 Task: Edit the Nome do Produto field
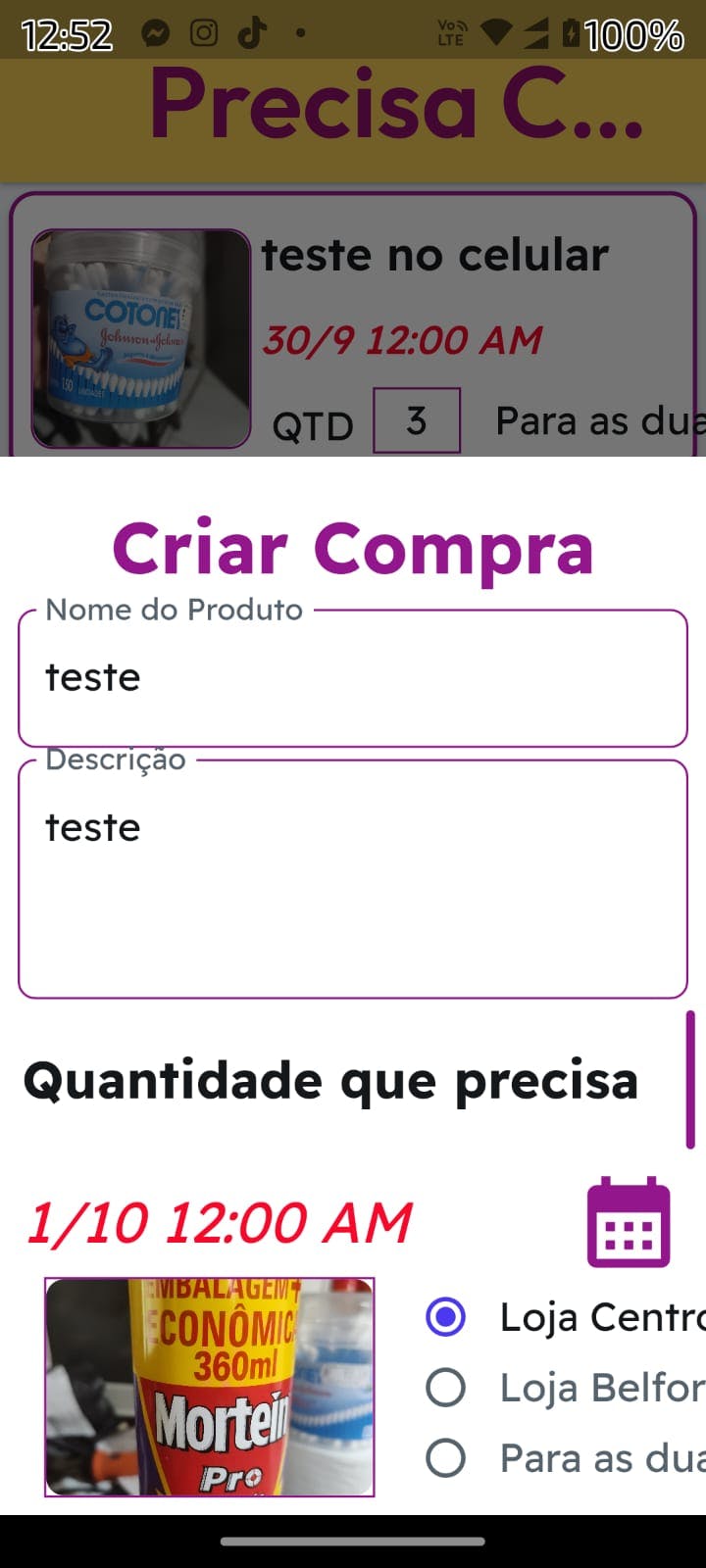point(353,678)
